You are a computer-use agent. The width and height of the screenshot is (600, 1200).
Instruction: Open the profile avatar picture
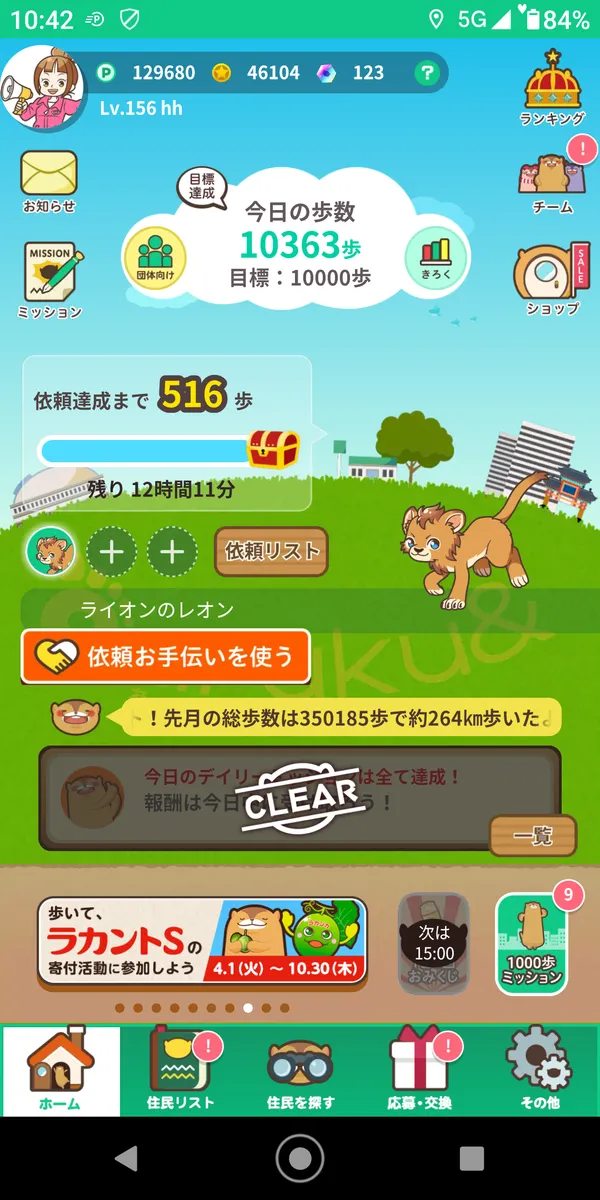tap(46, 88)
